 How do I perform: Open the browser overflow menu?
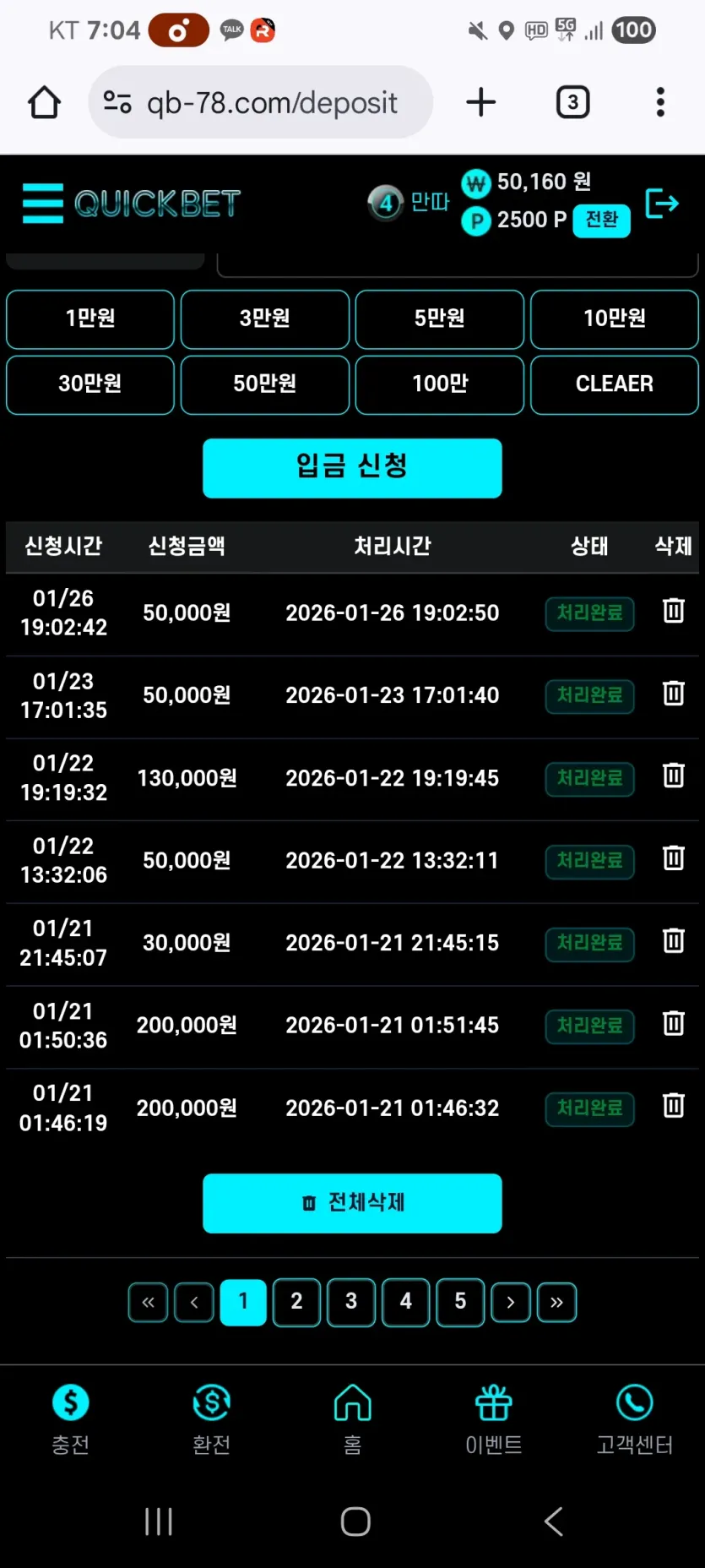(x=660, y=102)
